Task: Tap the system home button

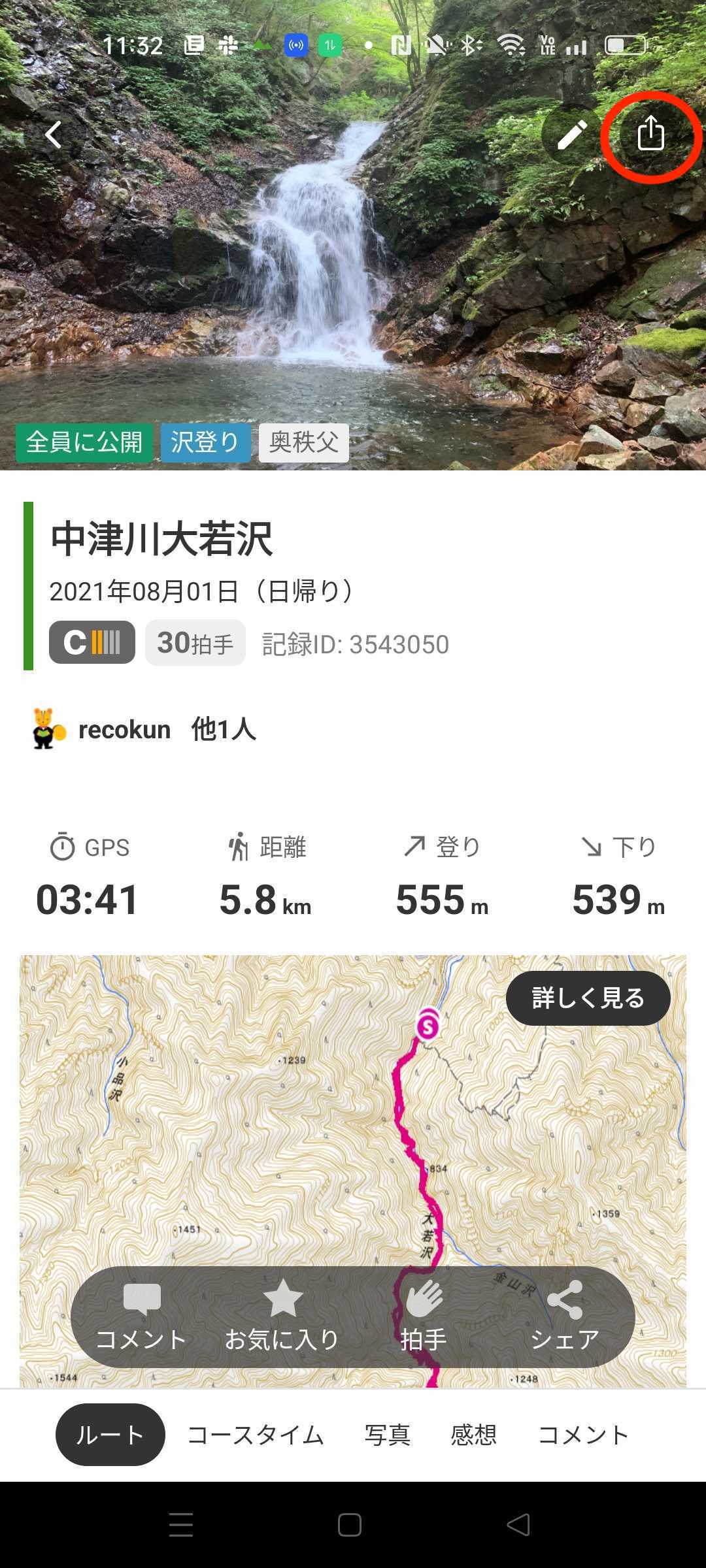Action: click(350, 1525)
